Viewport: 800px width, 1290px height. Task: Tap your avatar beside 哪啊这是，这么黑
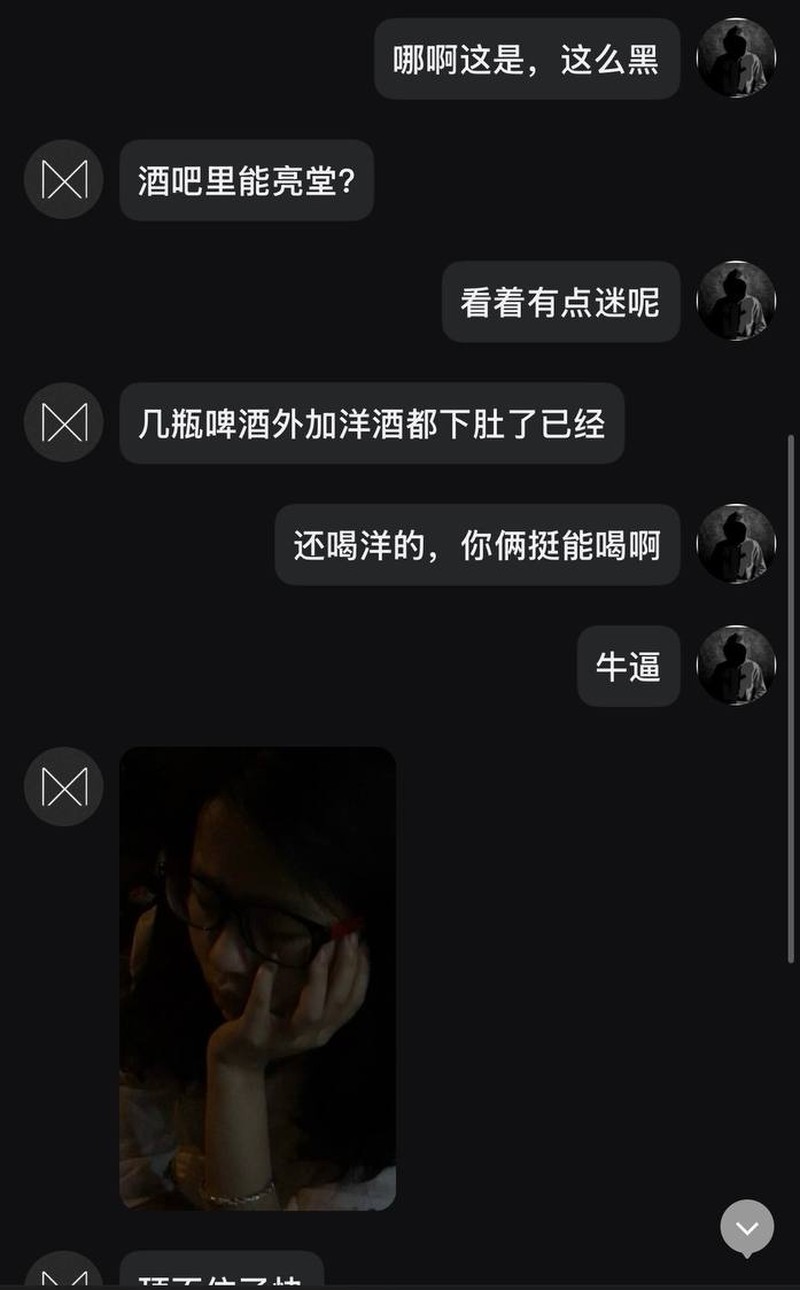click(x=736, y=58)
